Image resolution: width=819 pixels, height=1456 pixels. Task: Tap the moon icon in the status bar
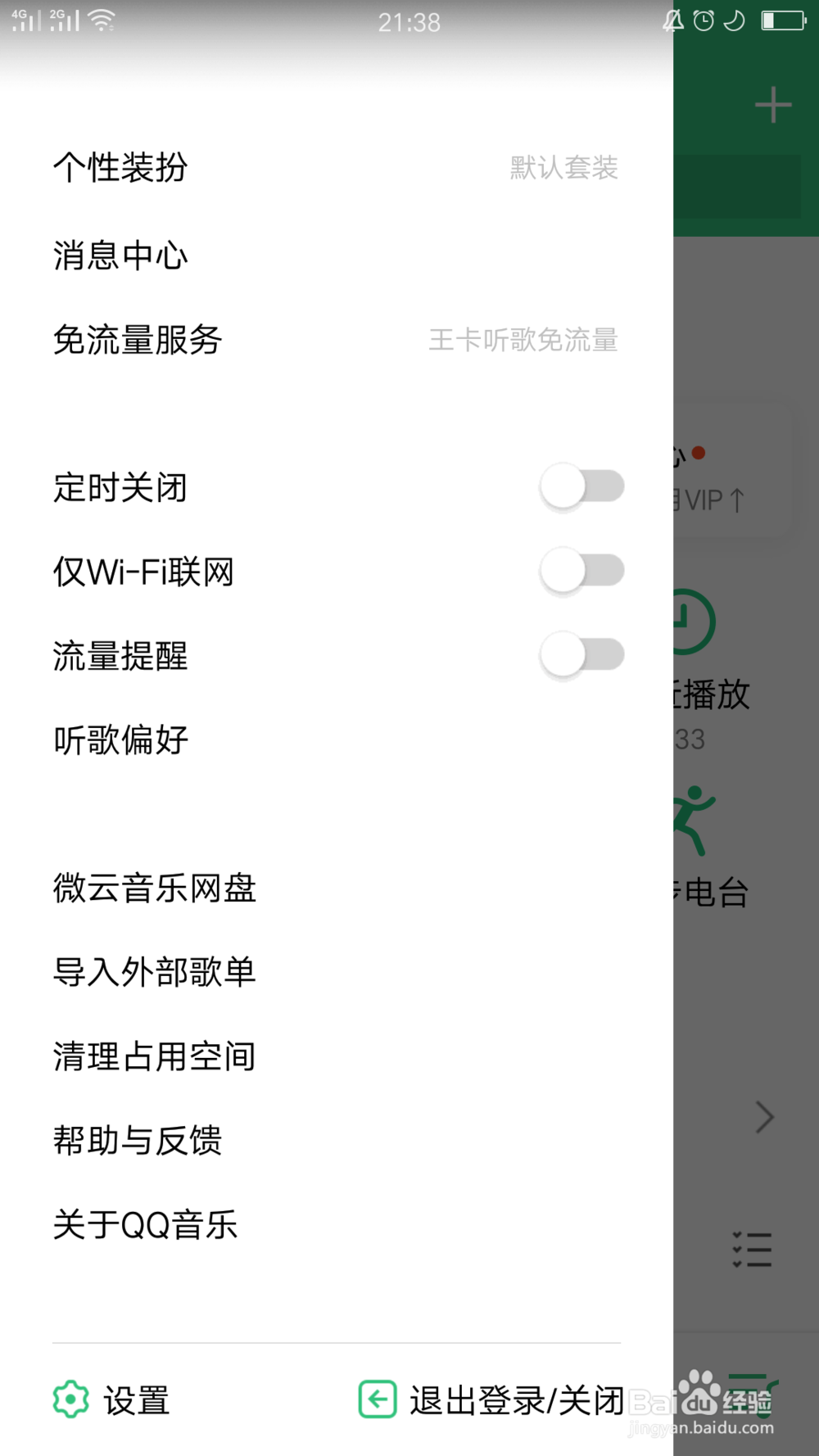click(x=735, y=21)
